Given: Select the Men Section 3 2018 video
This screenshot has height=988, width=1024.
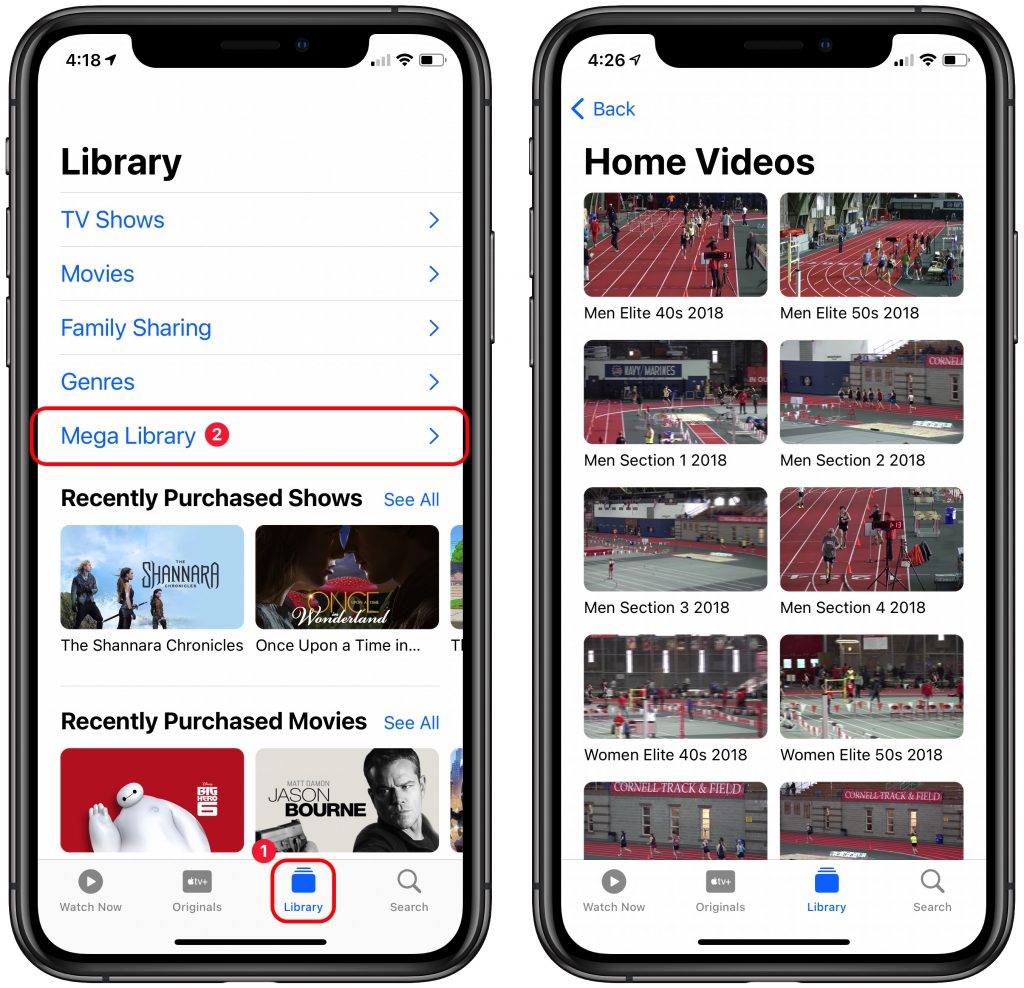Looking at the screenshot, I should pyautogui.click(x=675, y=539).
